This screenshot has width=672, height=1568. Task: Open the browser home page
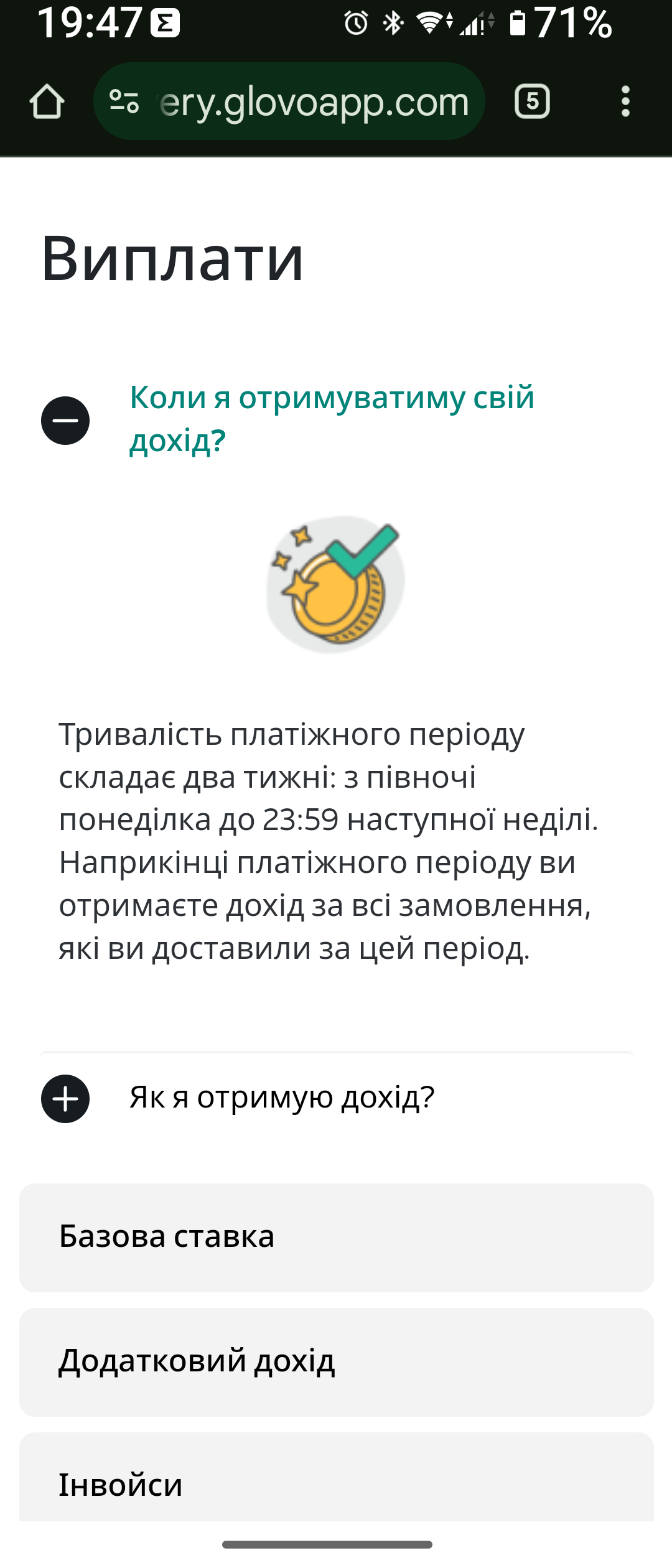tap(47, 101)
